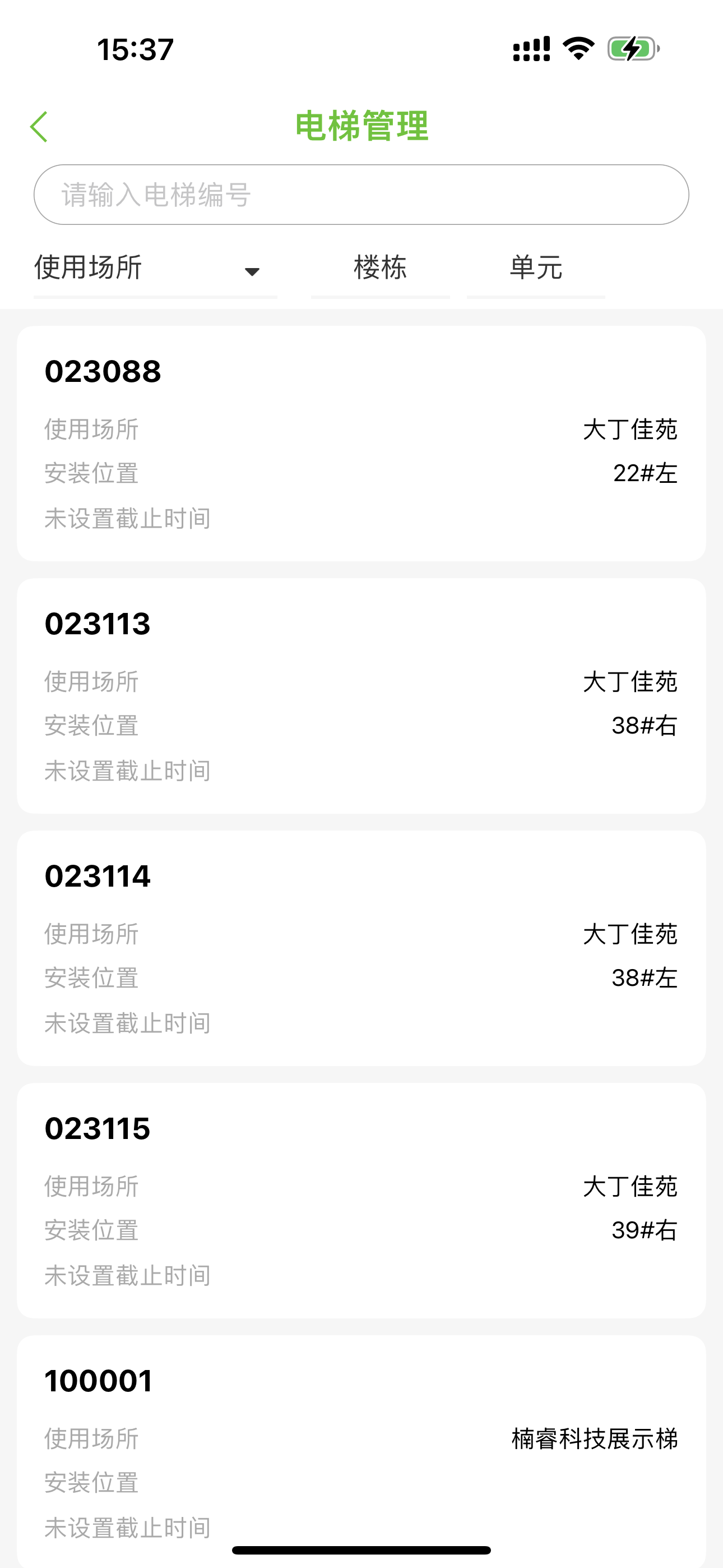This screenshot has width=723, height=1568.
Task: Expand the 使用场所 dropdown filter
Action: (x=155, y=269)
